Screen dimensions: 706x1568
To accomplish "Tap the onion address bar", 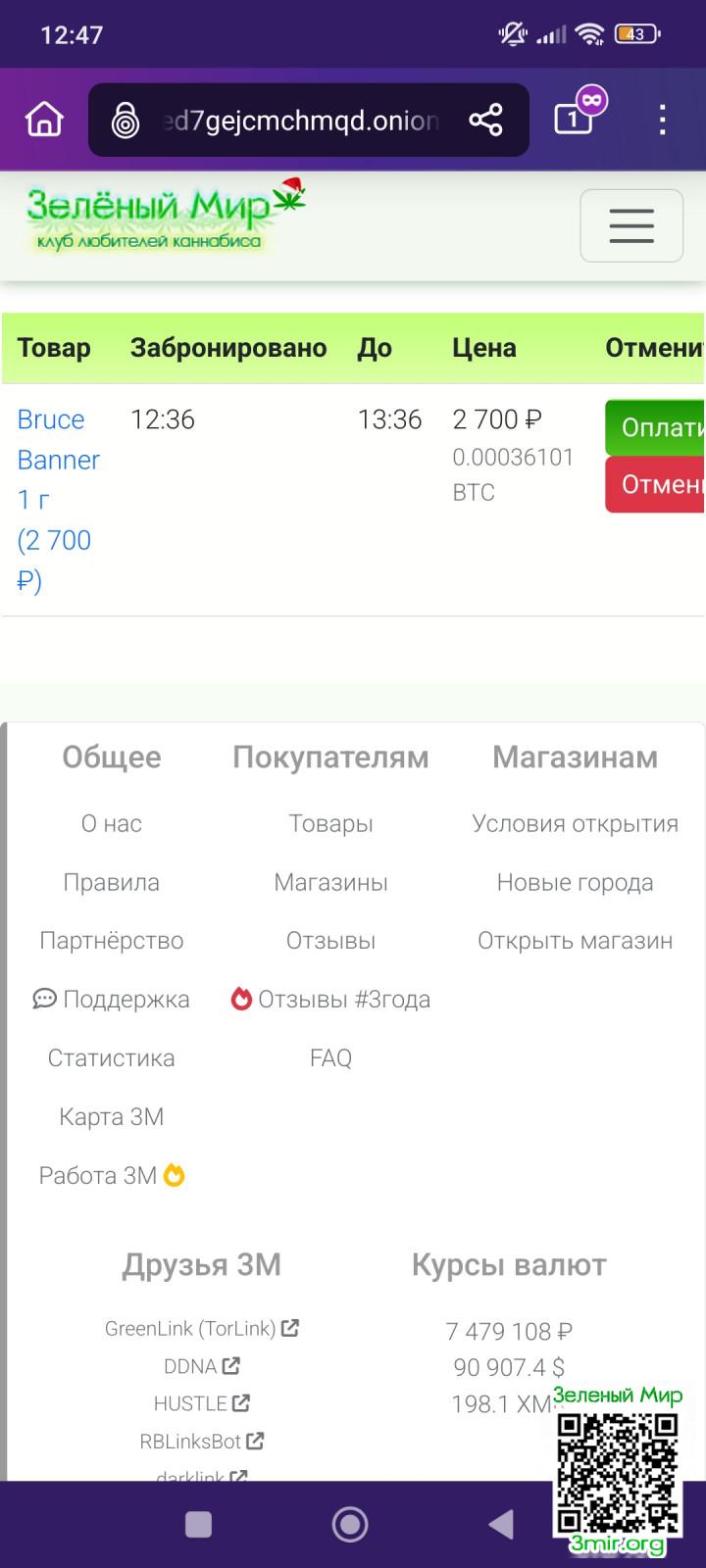I will (x=299, y=121).
